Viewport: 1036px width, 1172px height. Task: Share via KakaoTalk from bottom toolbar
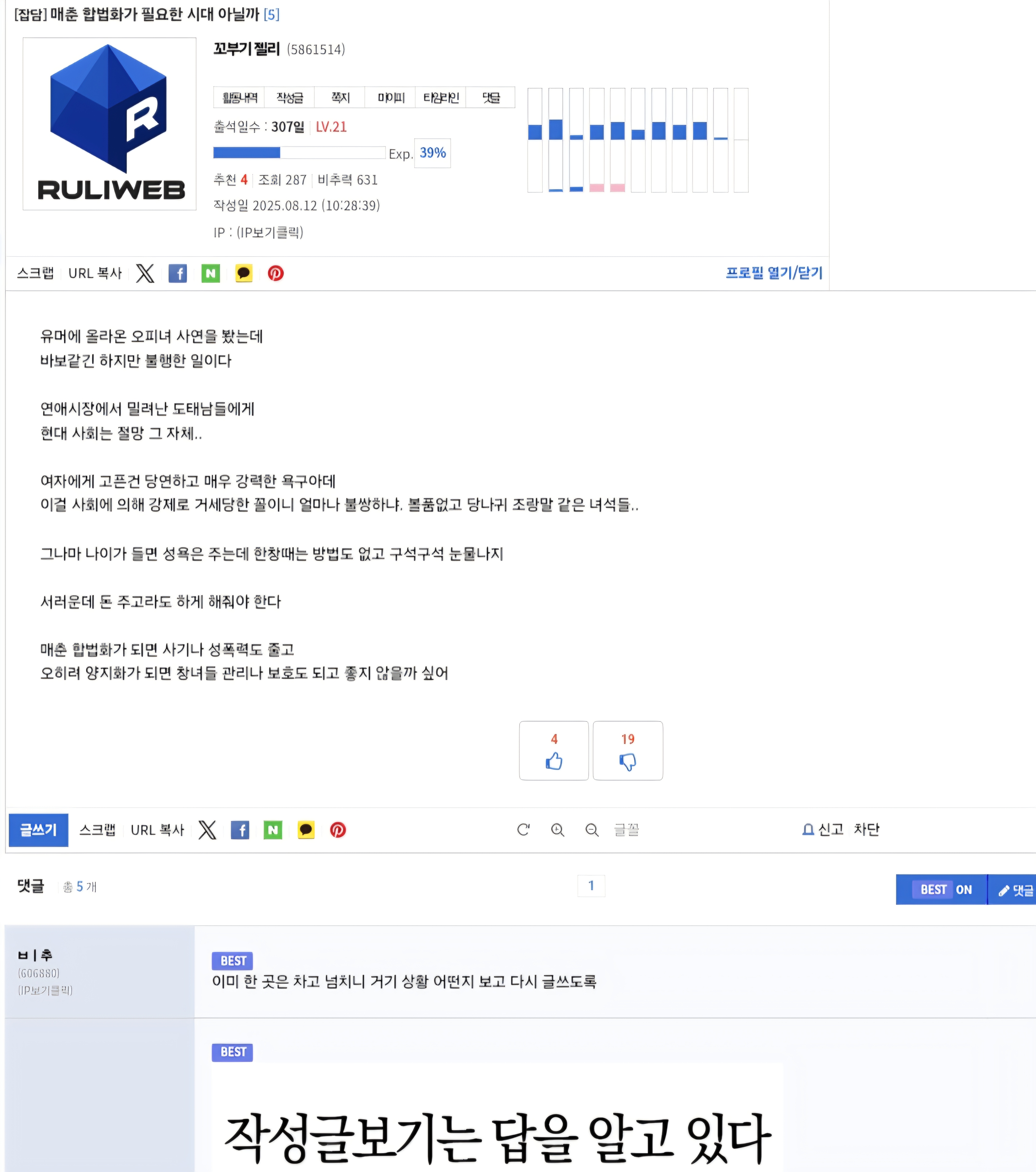(306, 830)
